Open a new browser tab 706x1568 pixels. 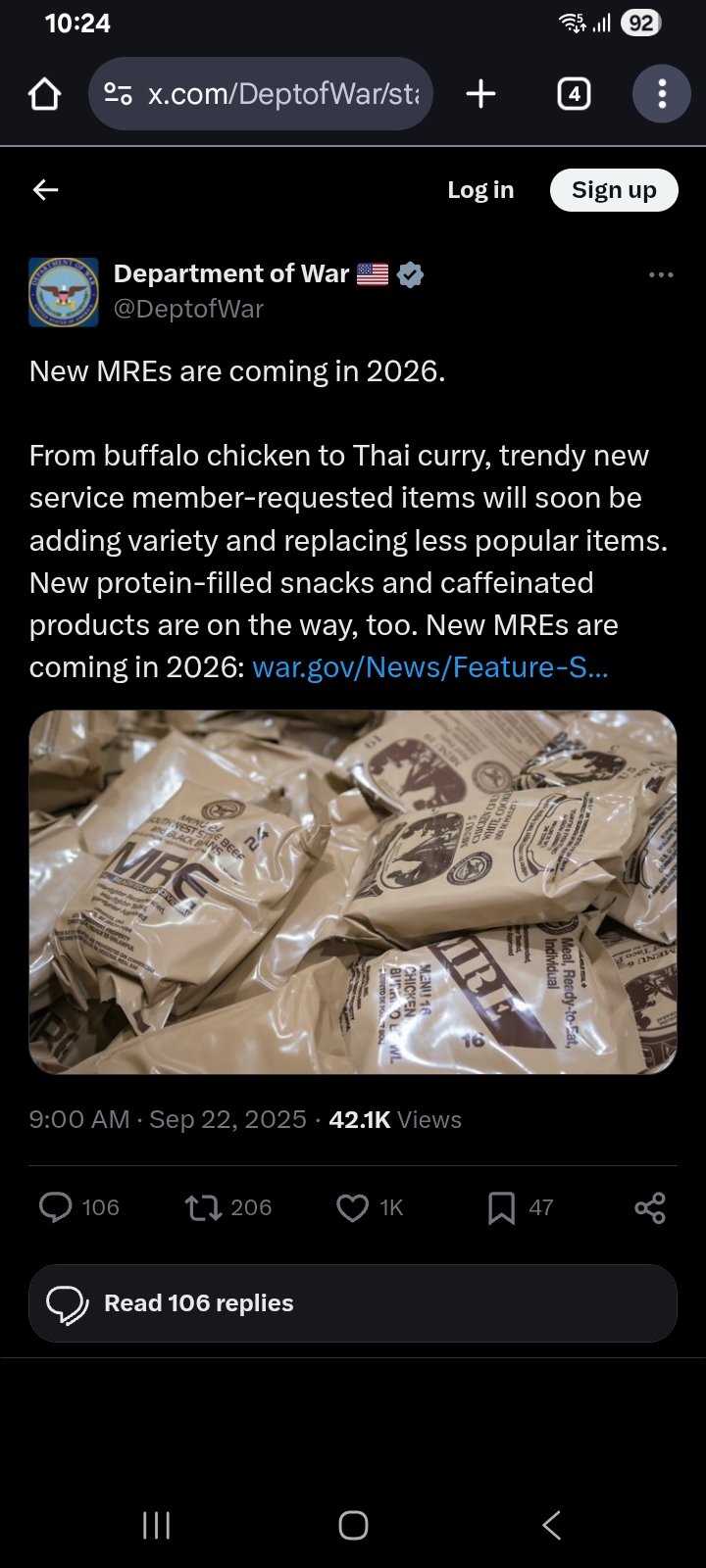point(480,94)
